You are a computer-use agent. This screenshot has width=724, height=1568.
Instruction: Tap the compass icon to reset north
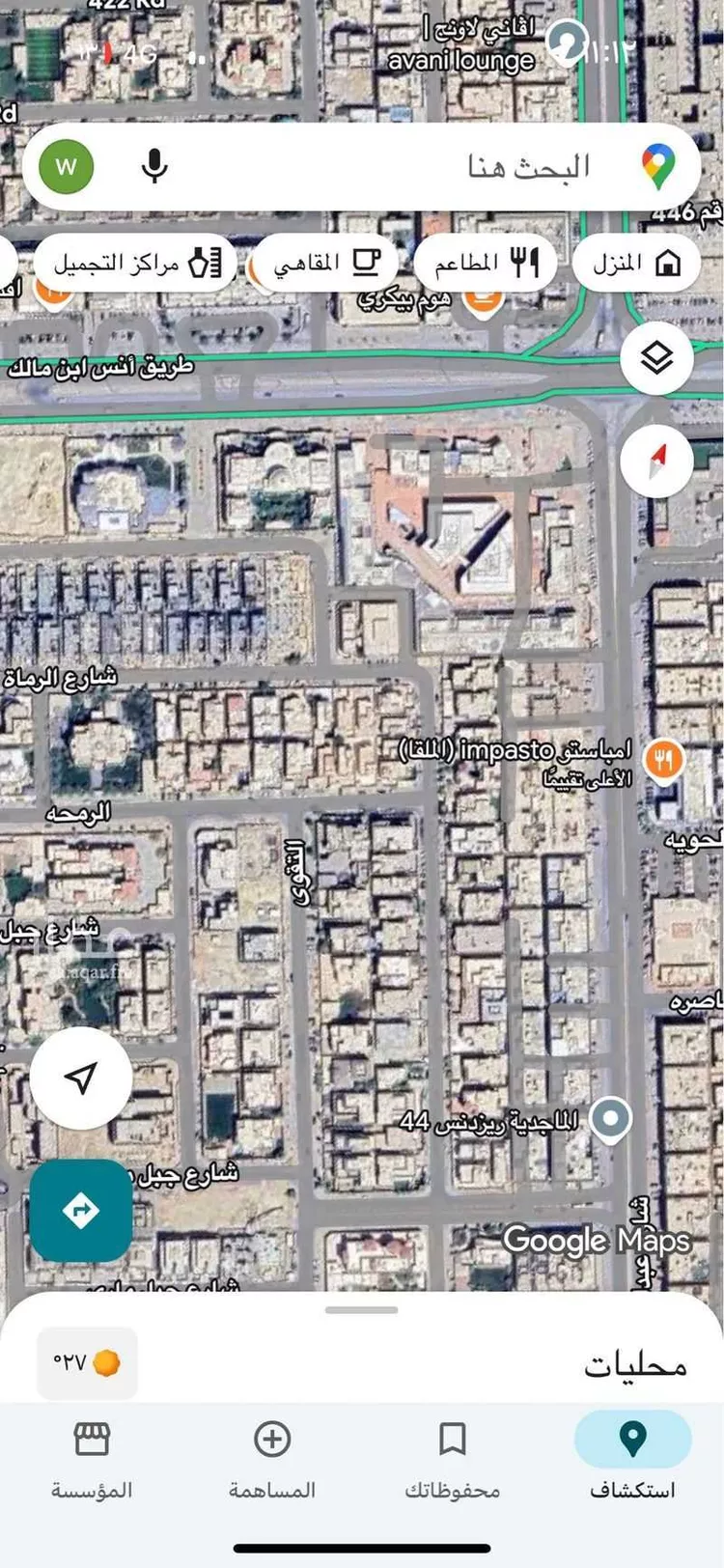coord(659,461)
